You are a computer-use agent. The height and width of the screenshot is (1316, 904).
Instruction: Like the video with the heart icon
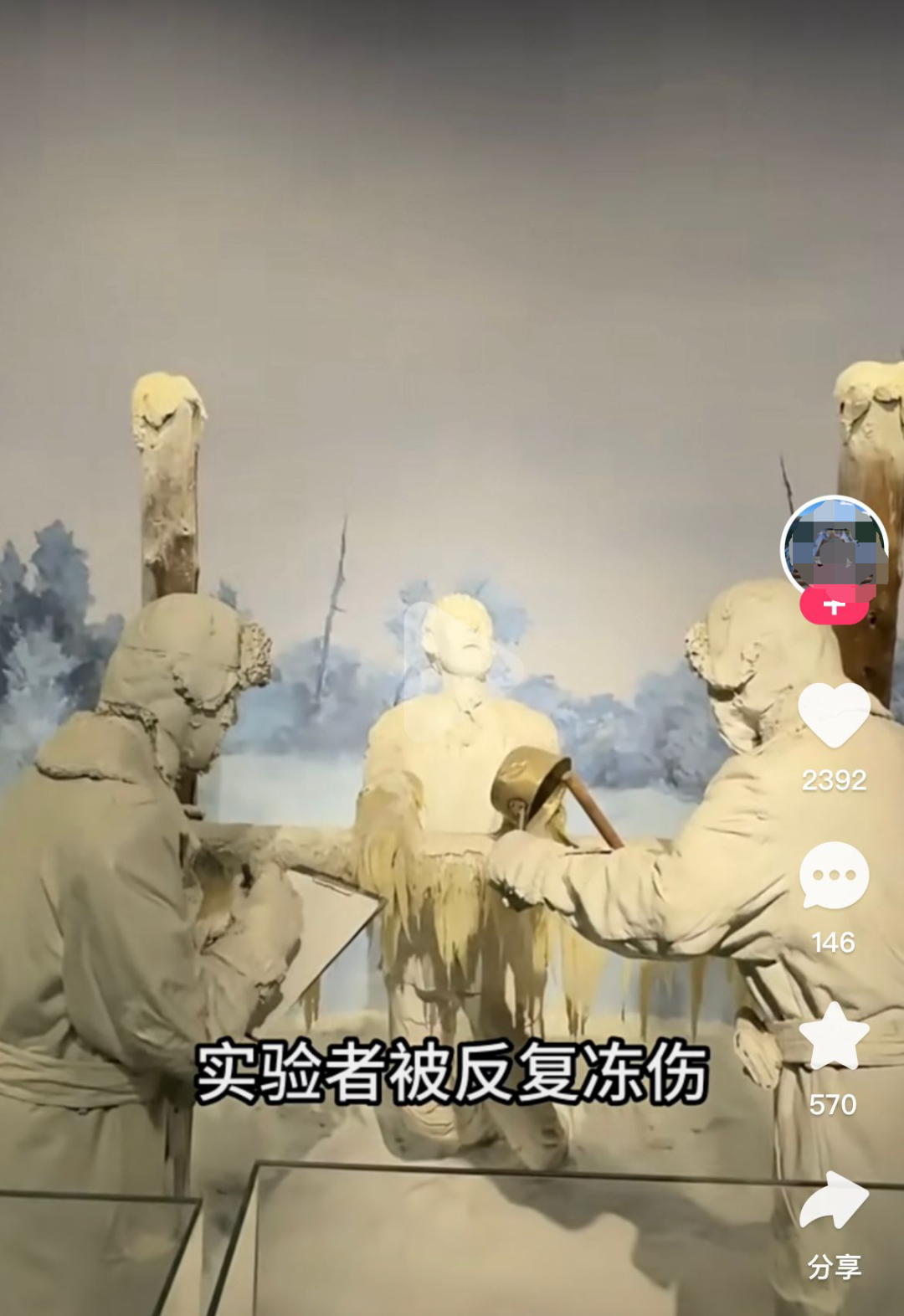[834, 714]
